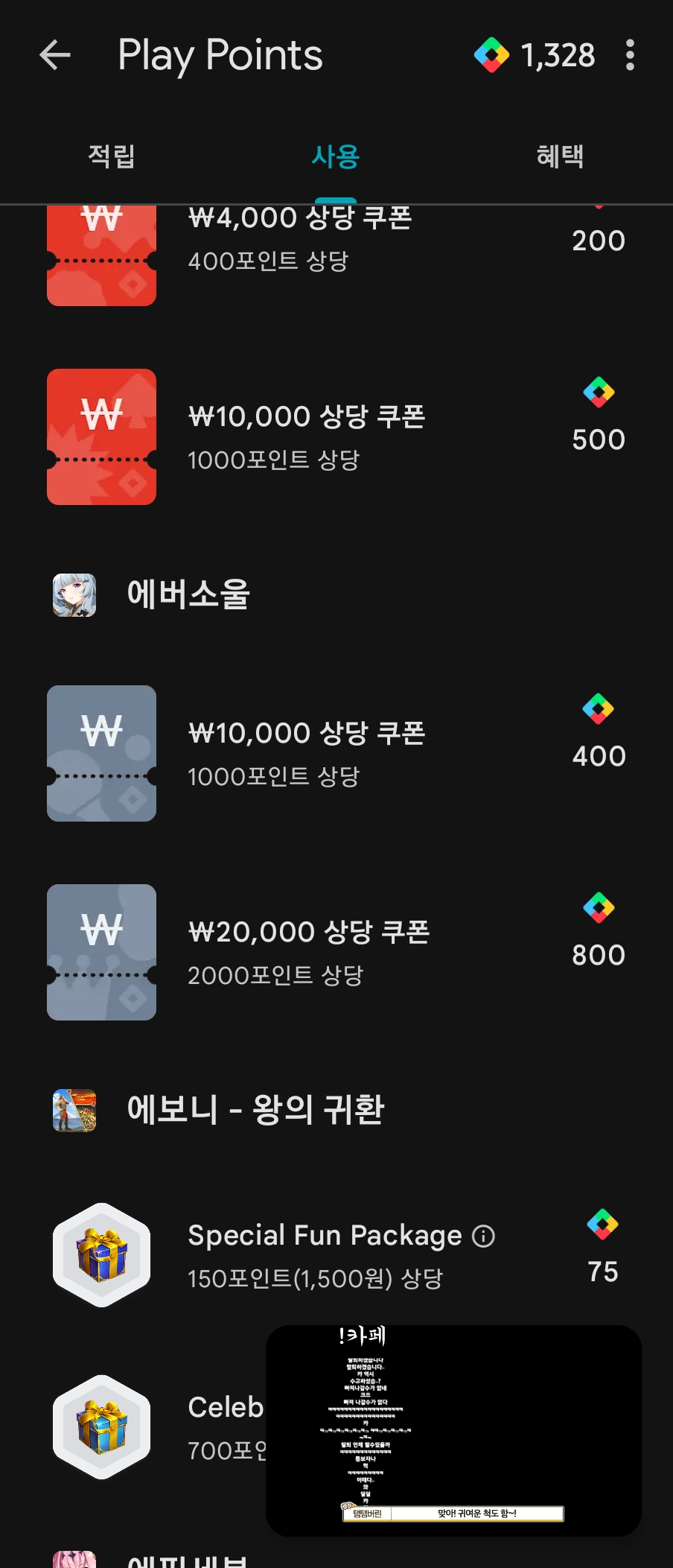The image size is (673, 1568).
Task: Switch to the 적립 tab
Action: (x=112, y=156)
